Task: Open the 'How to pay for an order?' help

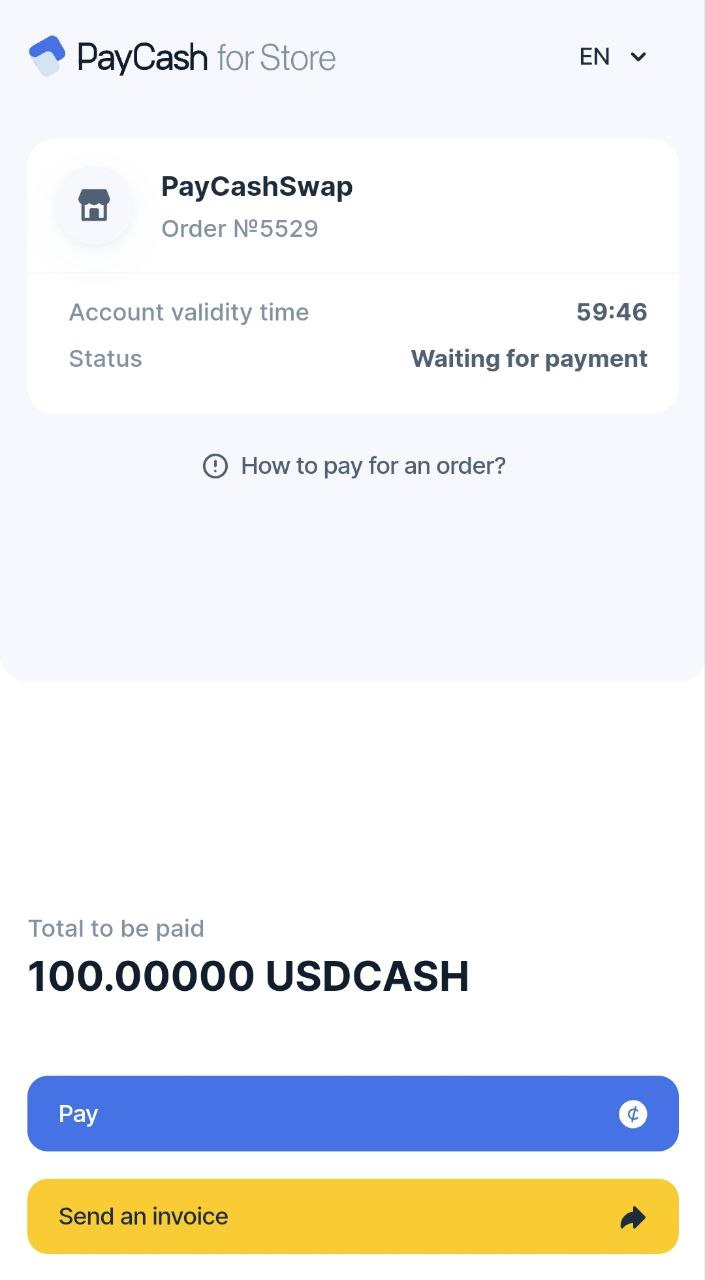Action: 354,466
